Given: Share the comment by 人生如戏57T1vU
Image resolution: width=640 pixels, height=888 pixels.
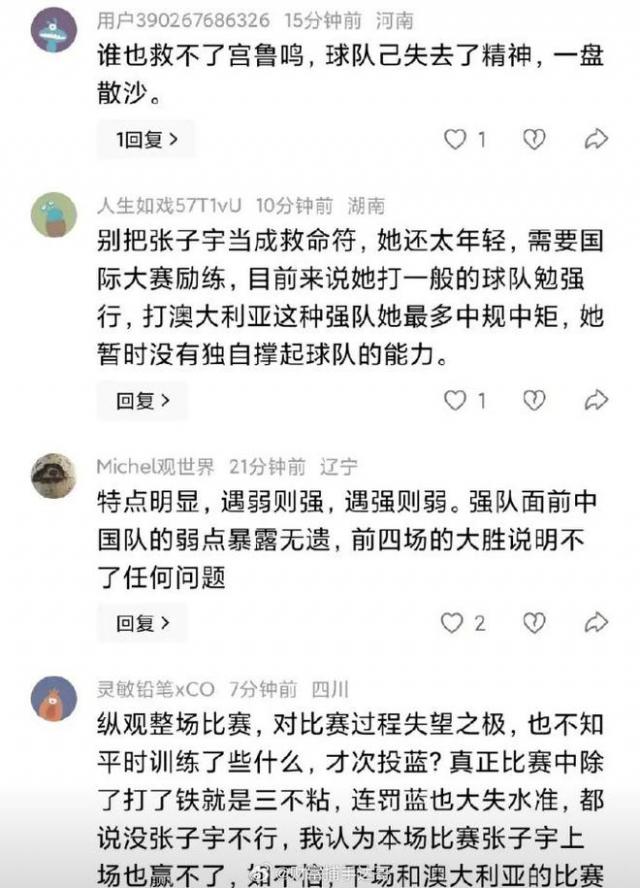Looking at the screenshot, I should pos(596,401).
